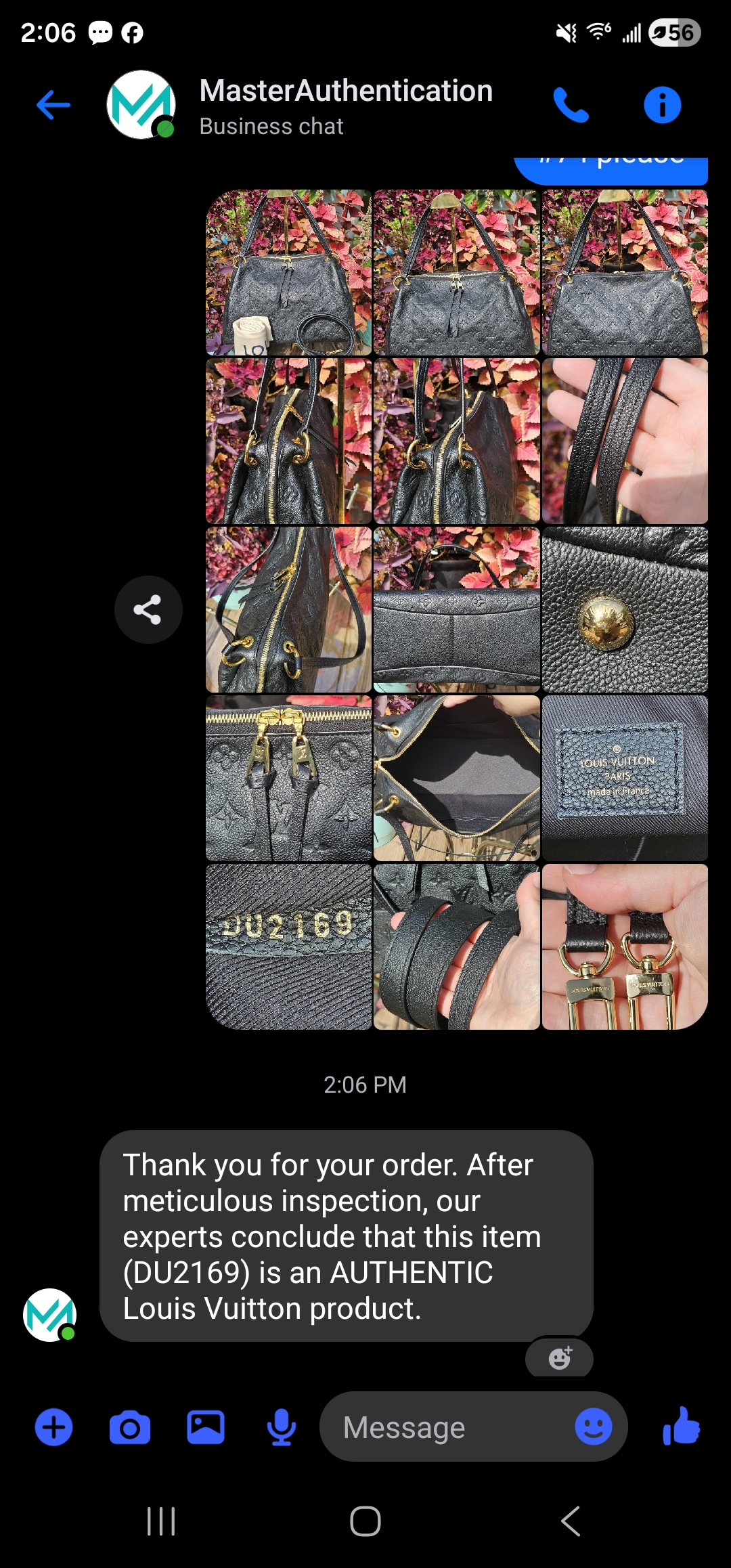Open conversation info details
The width and height of the screenshot is (731, 1568).
pos(662,105)
